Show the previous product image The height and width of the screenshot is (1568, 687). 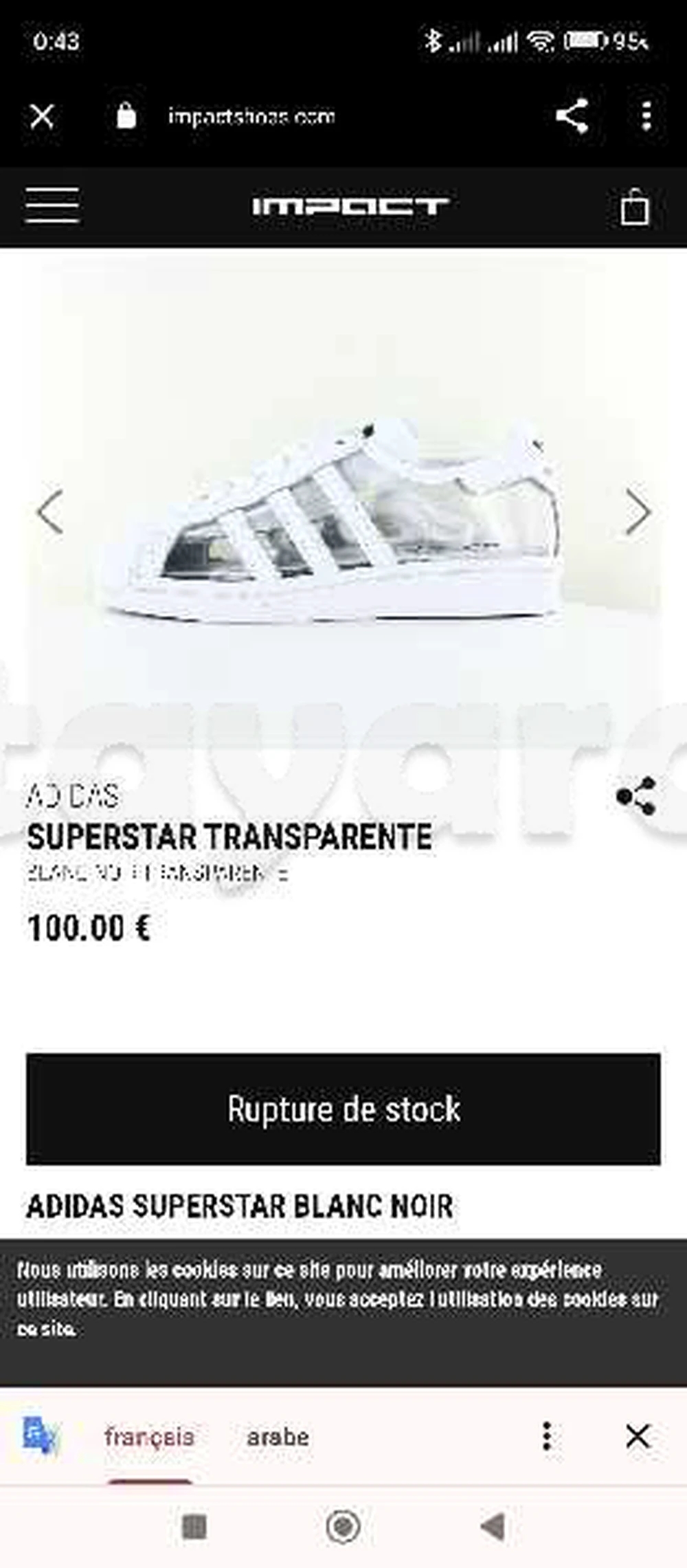50,512
